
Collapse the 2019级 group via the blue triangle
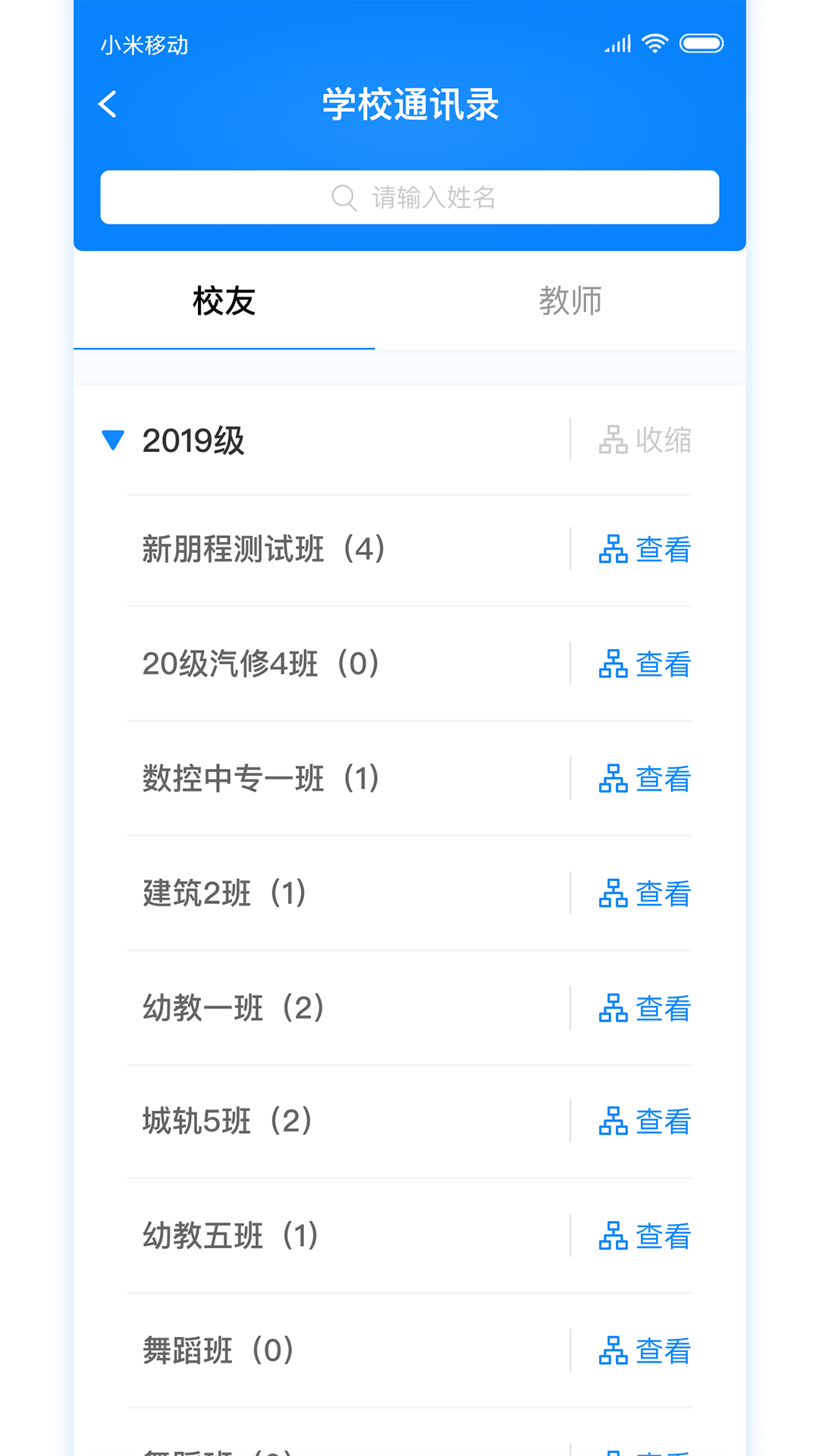pos(114,440)
